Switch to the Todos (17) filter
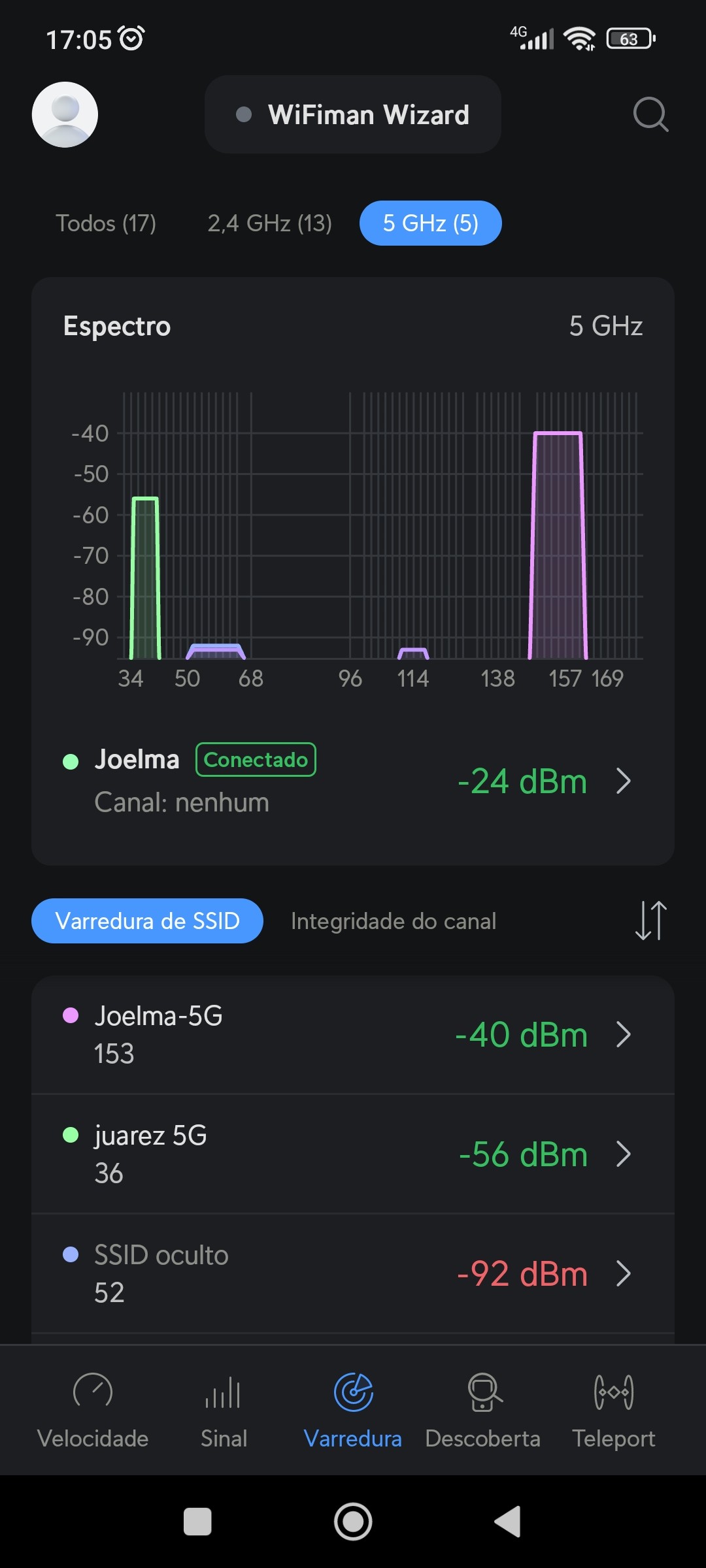This screenshot has width=706, height=1568. click(x=106, y=223)
